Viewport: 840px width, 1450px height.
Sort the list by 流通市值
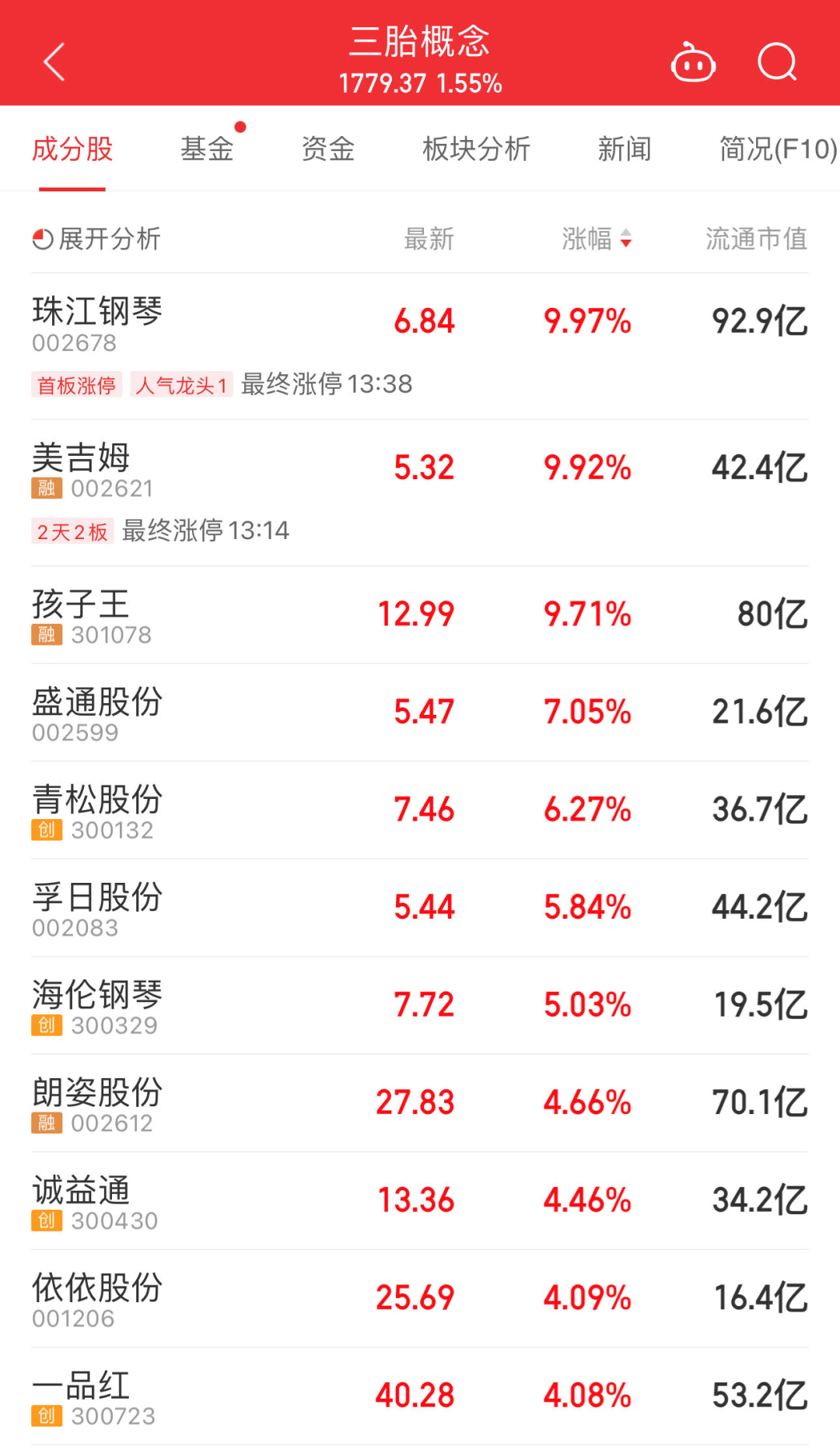point(756,239)
